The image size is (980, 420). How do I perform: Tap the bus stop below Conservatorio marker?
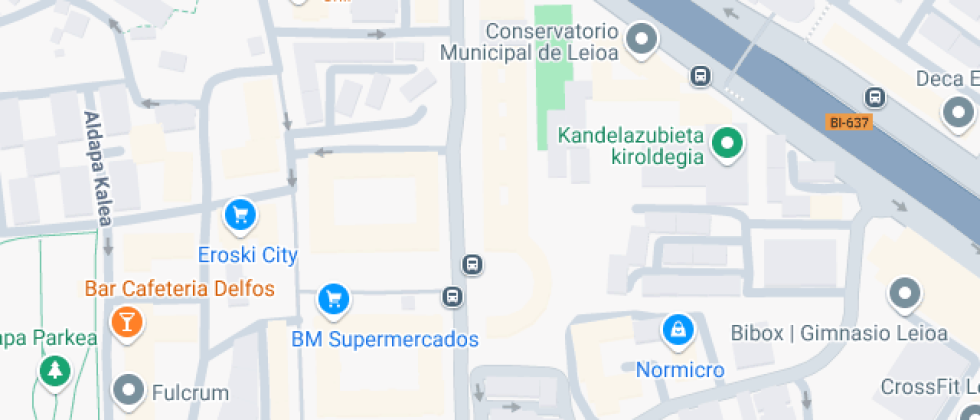pyautogui.click(x=700, y=75)
